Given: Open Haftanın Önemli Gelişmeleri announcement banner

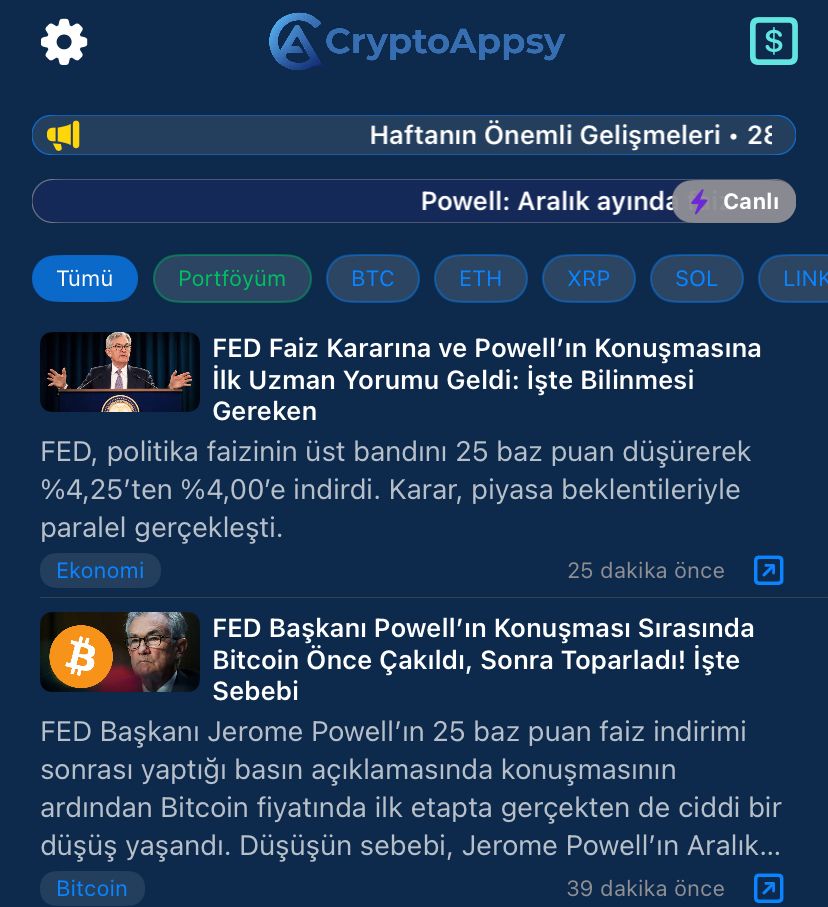Looking at the screenshot, I should point(413,135).
